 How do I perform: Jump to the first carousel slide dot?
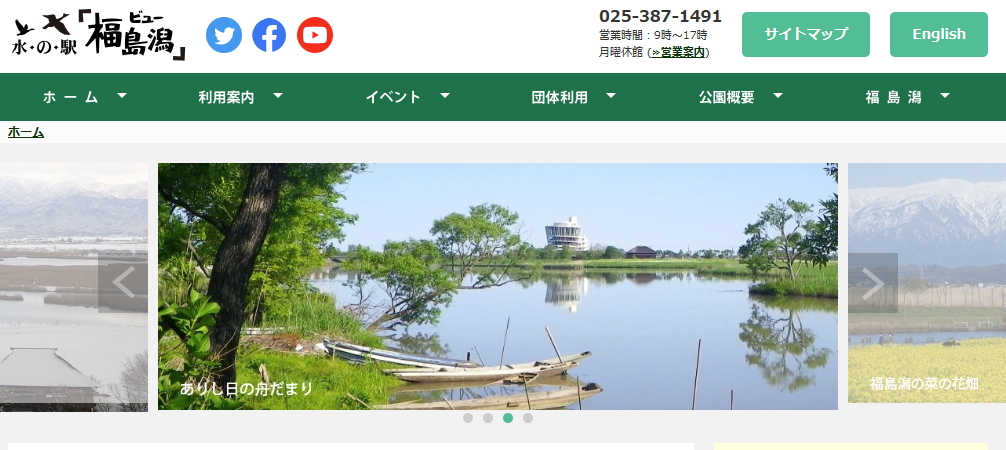[468, 418]
